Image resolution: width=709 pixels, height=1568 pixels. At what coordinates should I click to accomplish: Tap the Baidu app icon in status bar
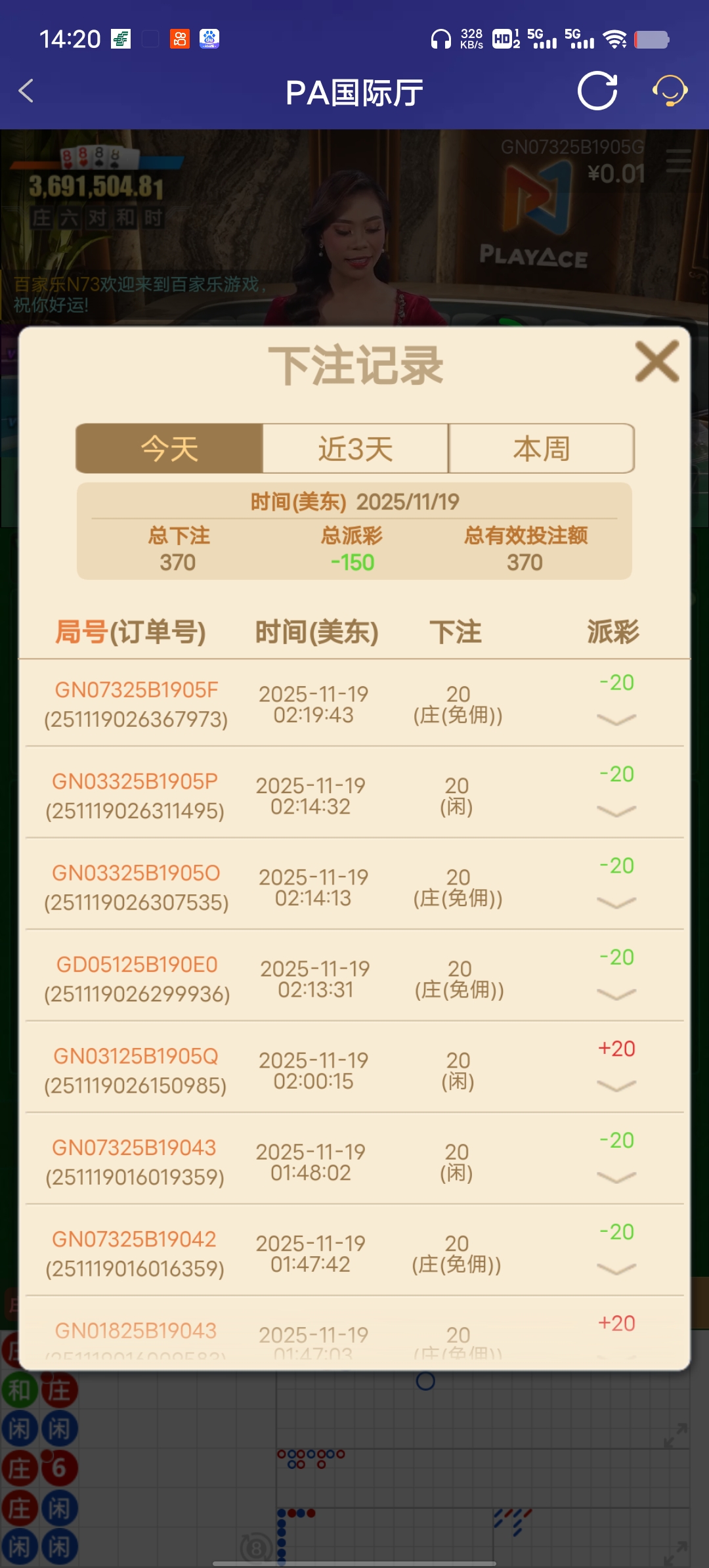point(209,39)
